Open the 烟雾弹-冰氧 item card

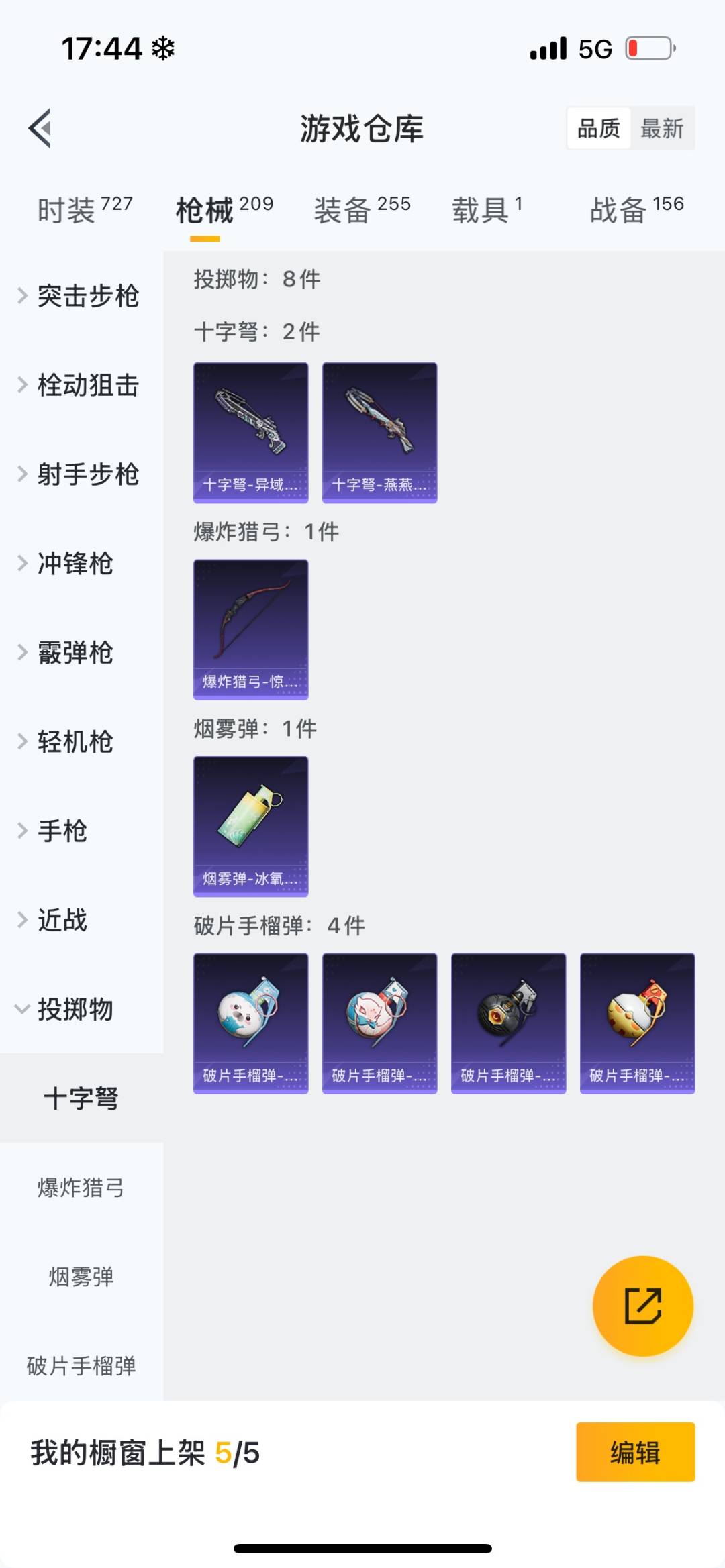(251, 827)
